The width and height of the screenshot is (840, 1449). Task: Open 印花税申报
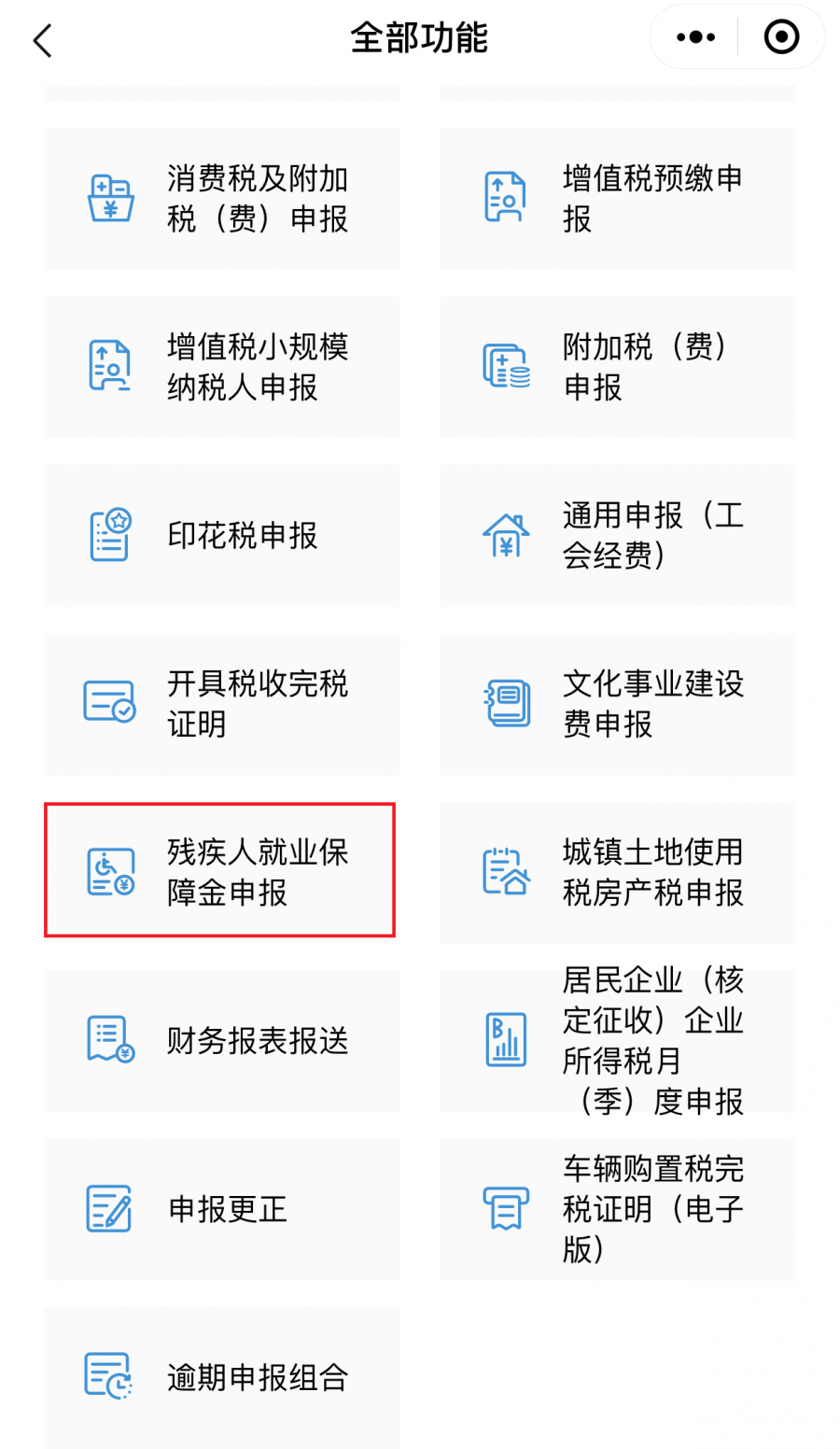click(x=222, y=535)
